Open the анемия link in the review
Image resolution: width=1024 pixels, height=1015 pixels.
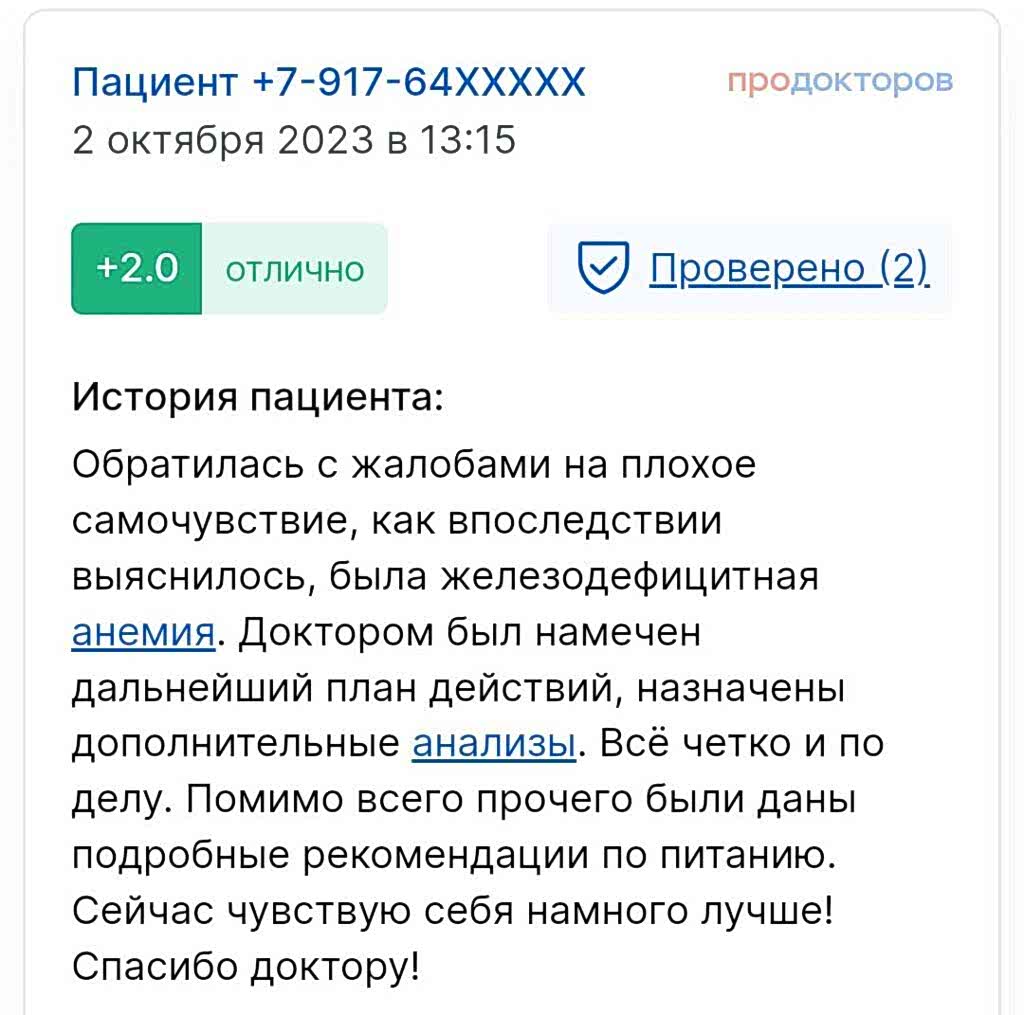[143, 633]
